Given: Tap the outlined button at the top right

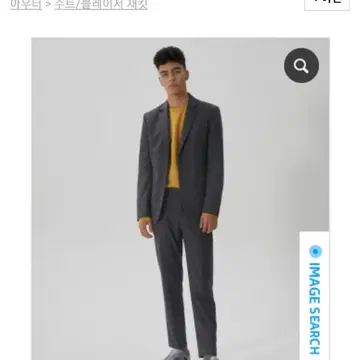Looking at the screenshot, I should tap(327, 5).
